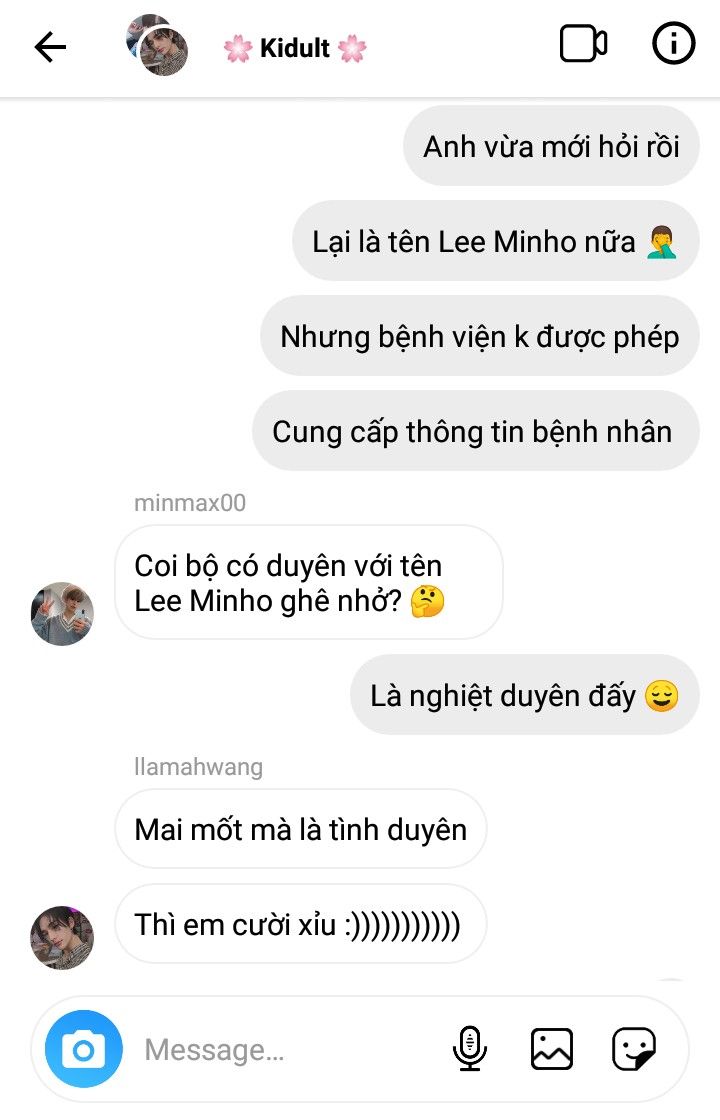This screenshot has width=720, height=1120.
Task: Start a video call with Kidult group
Action: [583, 45]
